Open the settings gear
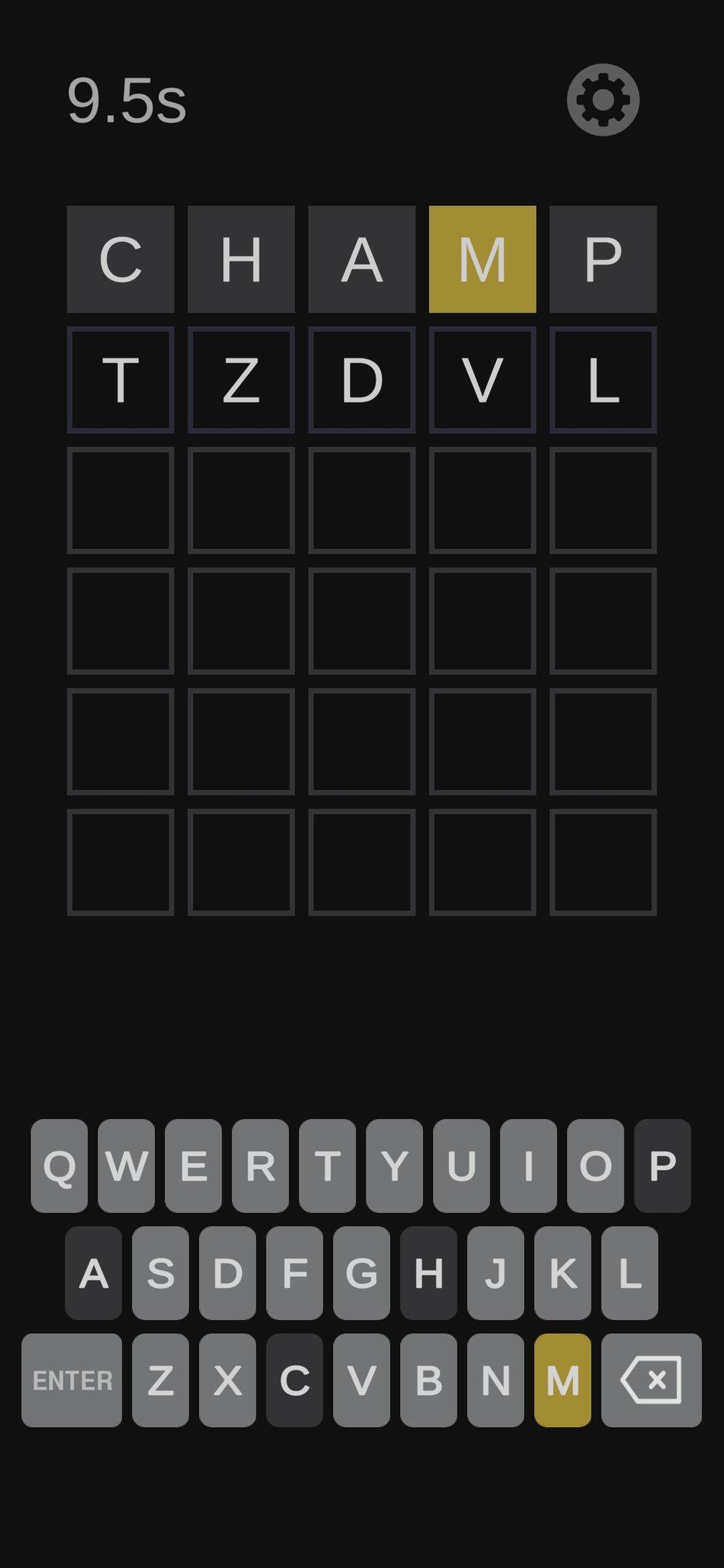 tap(603, 100)
